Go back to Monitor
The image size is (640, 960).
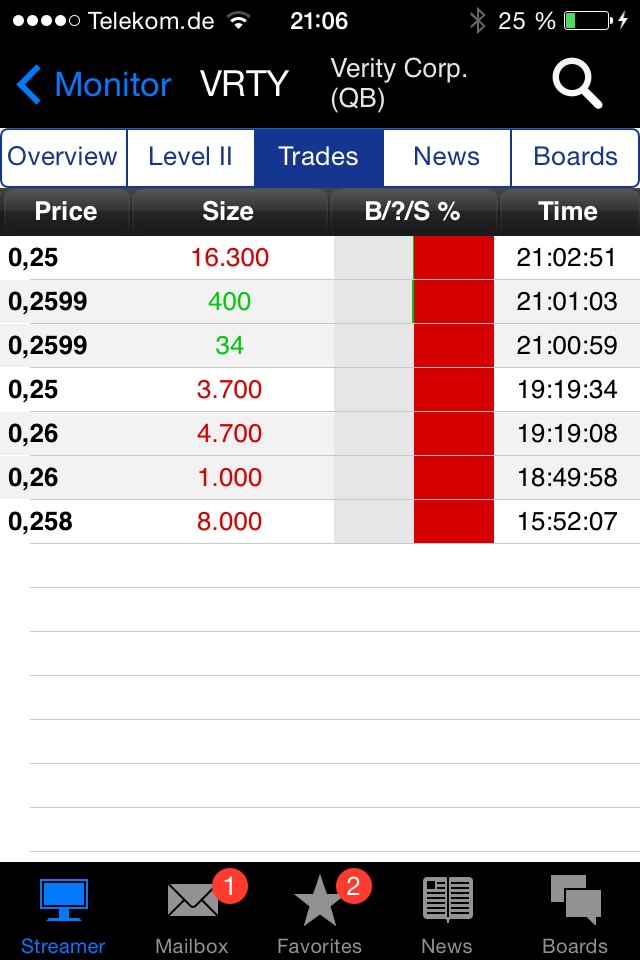[x=94, y=85]
